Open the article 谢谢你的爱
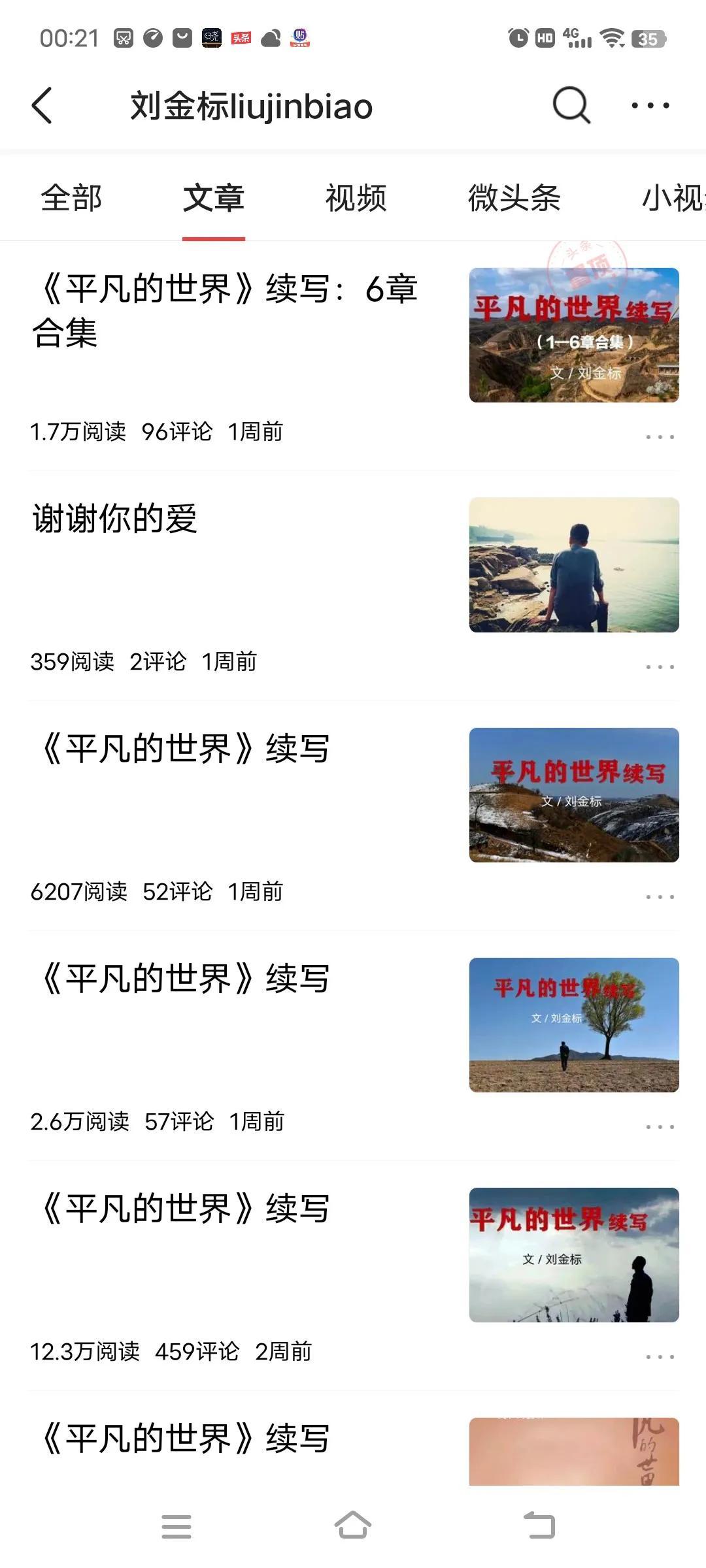 115,519
